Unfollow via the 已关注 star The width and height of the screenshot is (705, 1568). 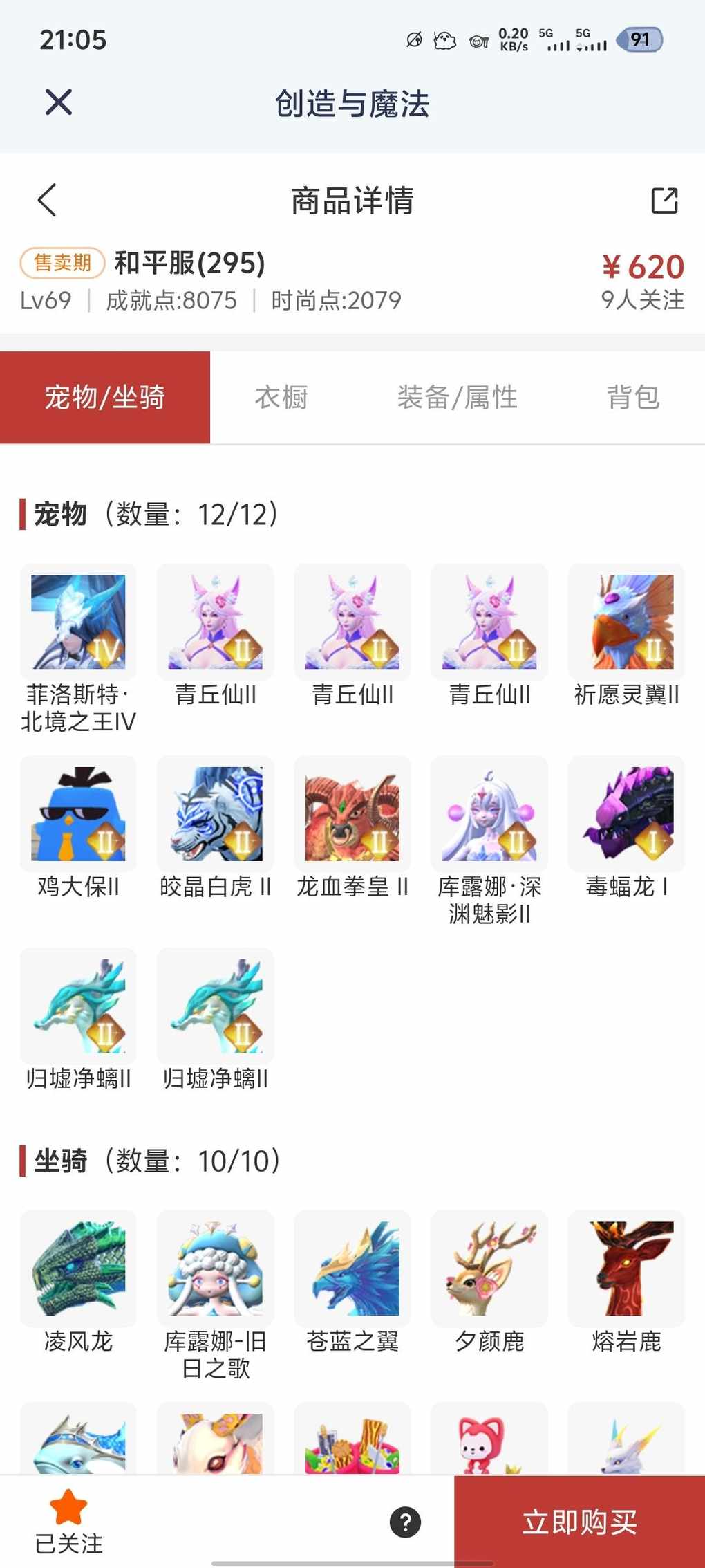[68, 1520]
